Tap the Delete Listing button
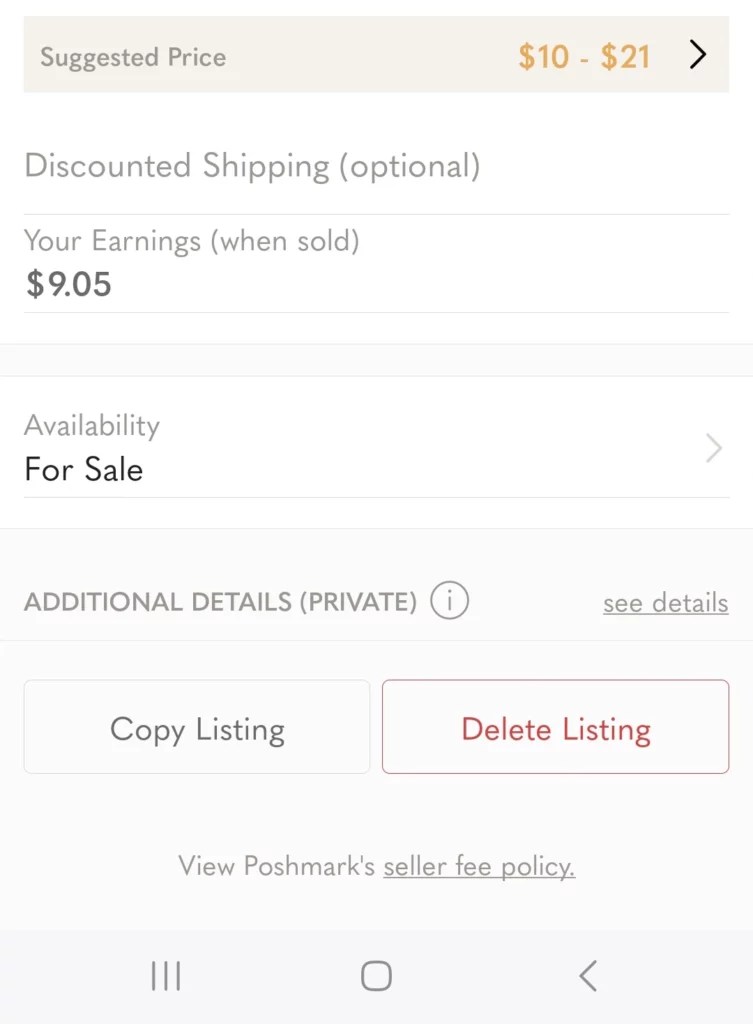Image resolution: width=753 pixels, height=1024 pixels. (555, 727)
